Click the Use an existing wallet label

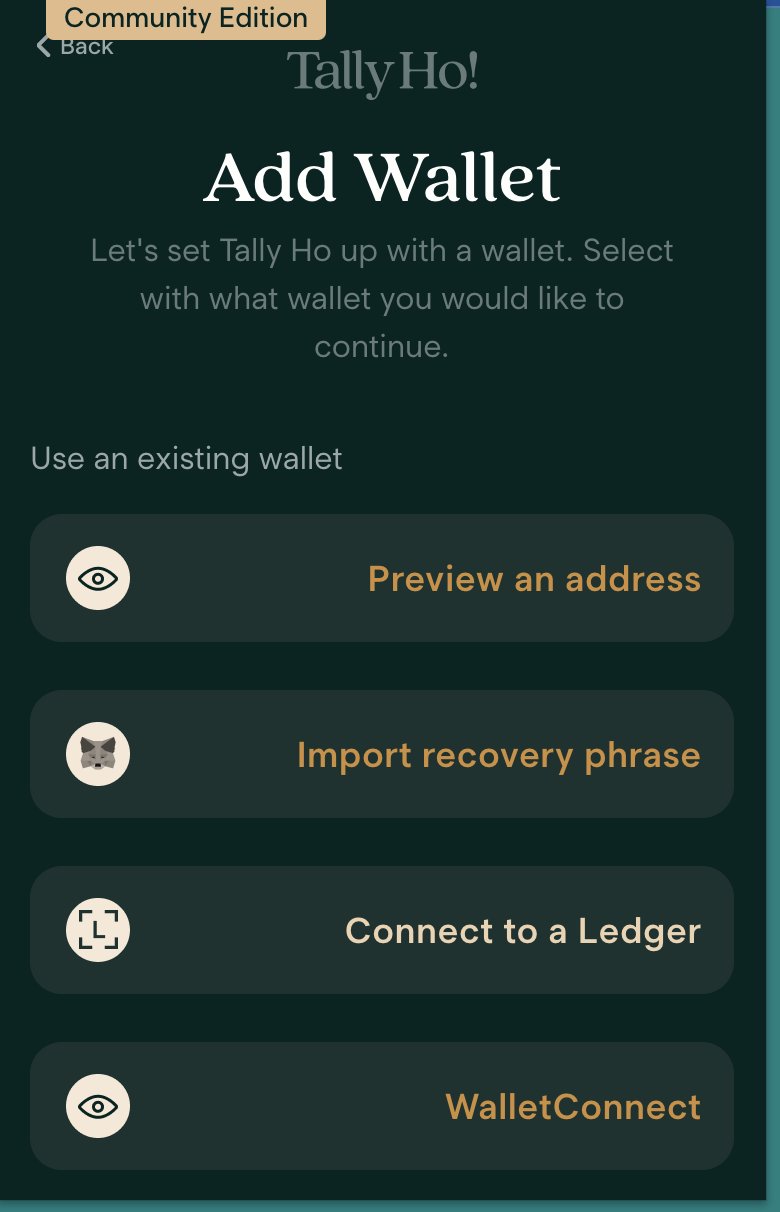tap(187, 458)
